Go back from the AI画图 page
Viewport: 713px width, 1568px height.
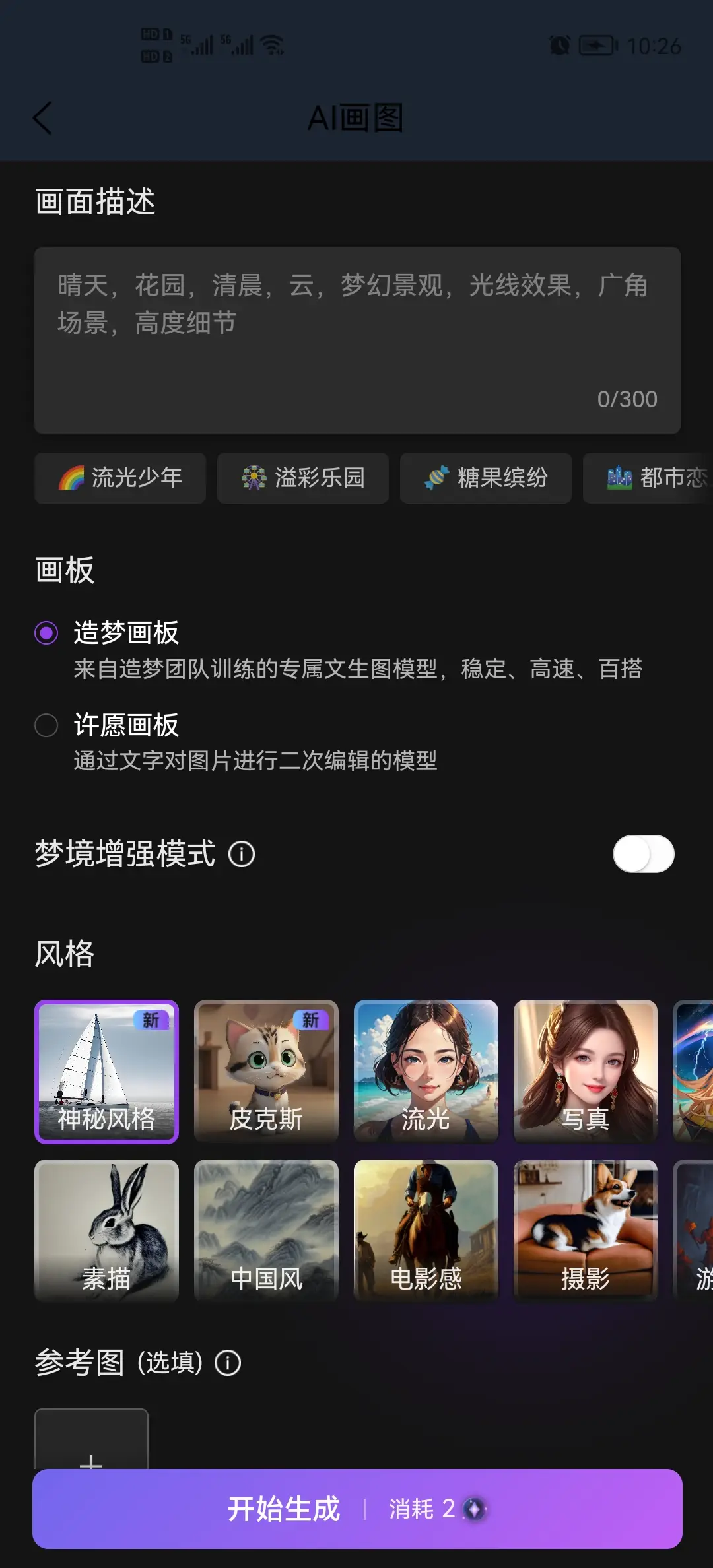pyautogui.click(x=42, y=119)
